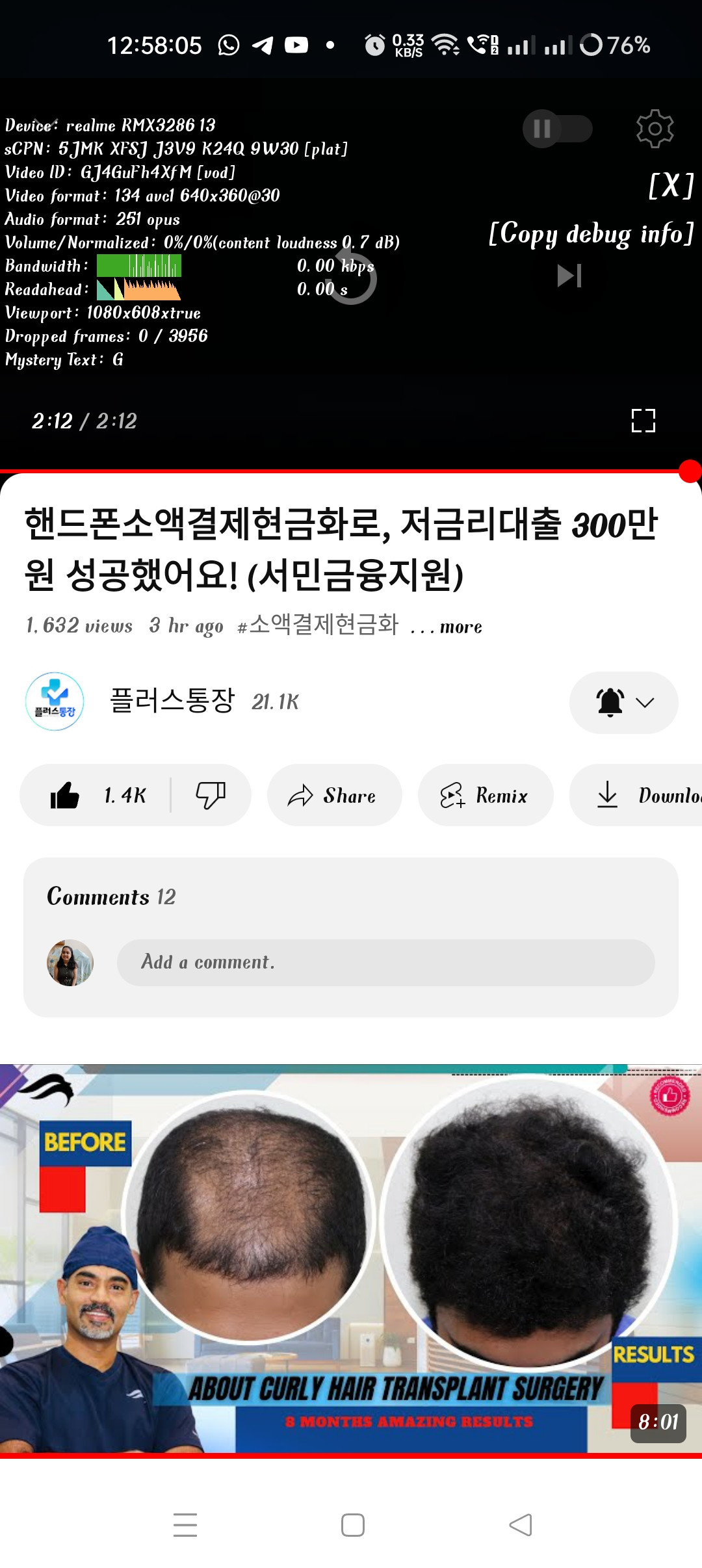Tap Copy debug info
Screen dimensions: 702x1568
591,233
